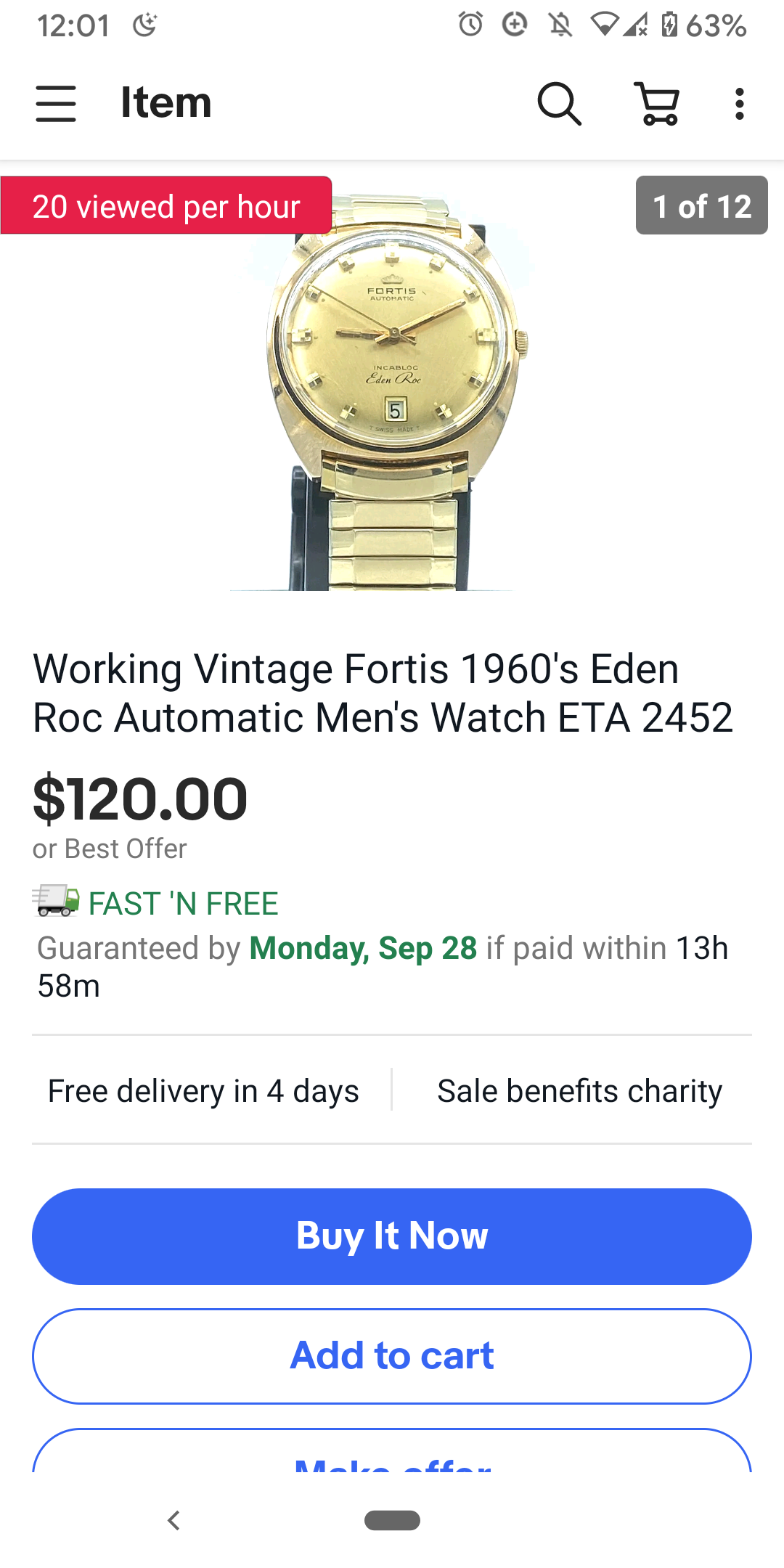This screenshot has width=784, height=1568.
Task: Tap Buy It Now
Action: point(392,1236)
